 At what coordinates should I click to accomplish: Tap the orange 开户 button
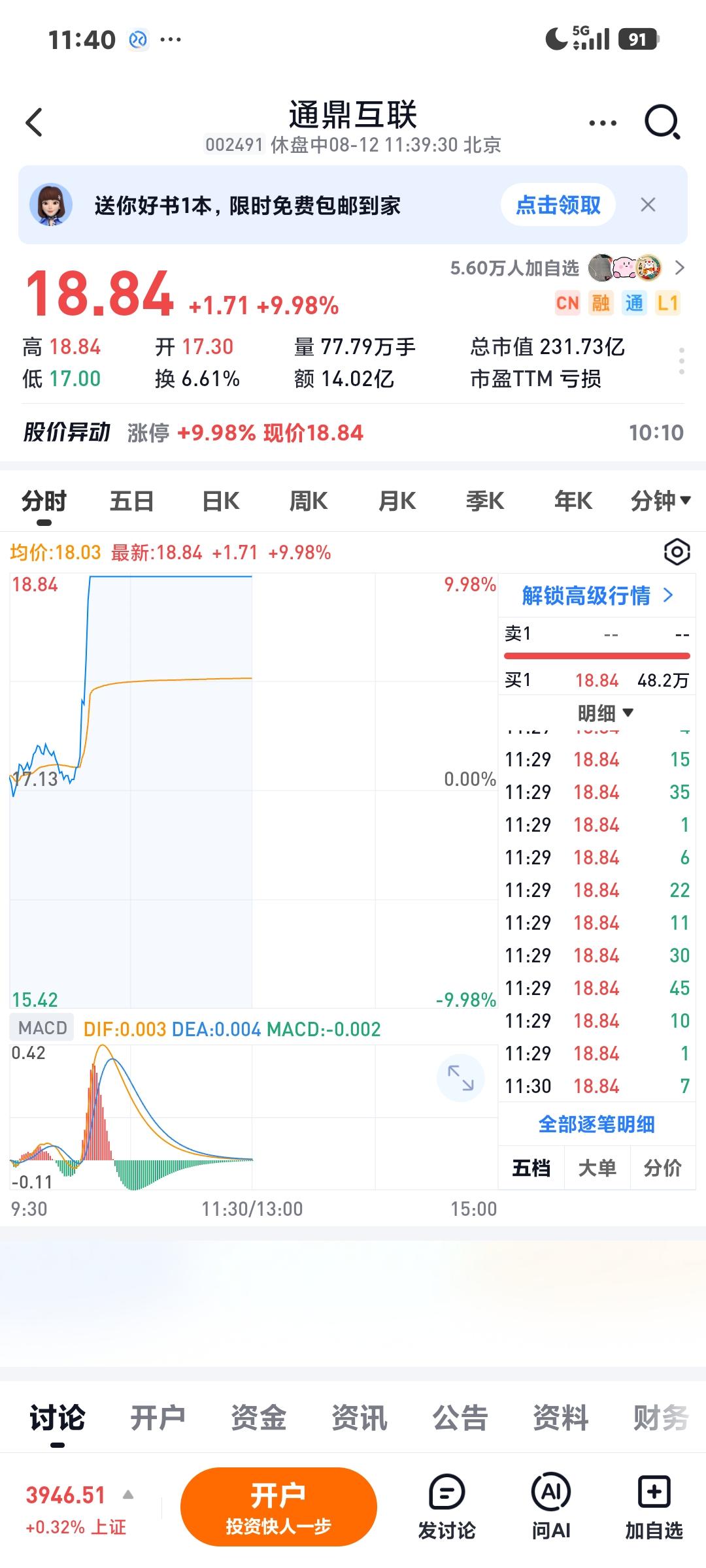point(278,1507)
